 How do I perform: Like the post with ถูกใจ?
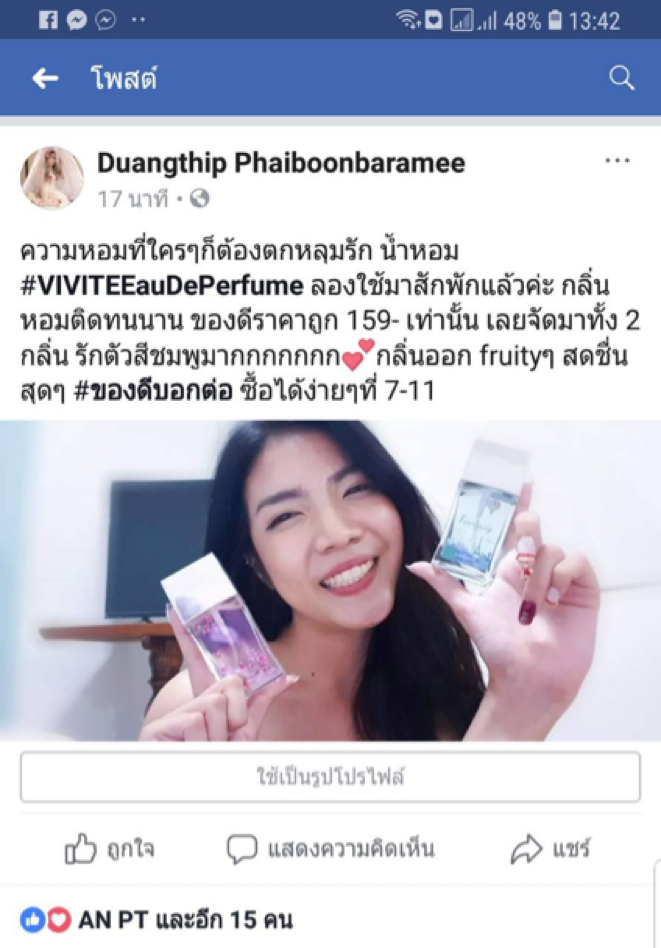pyautogui.click(x=110, y=850)
